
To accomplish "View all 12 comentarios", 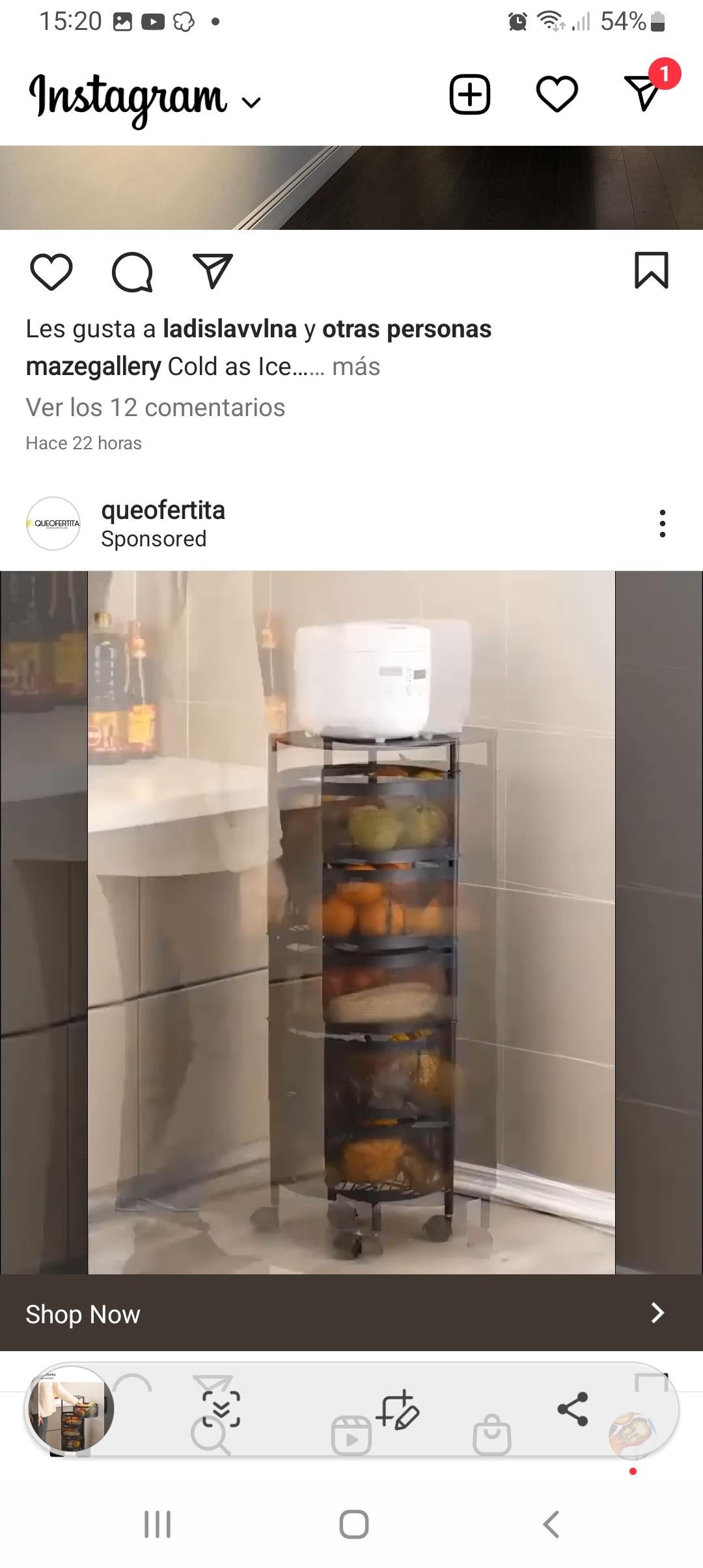I will point(155,408).
